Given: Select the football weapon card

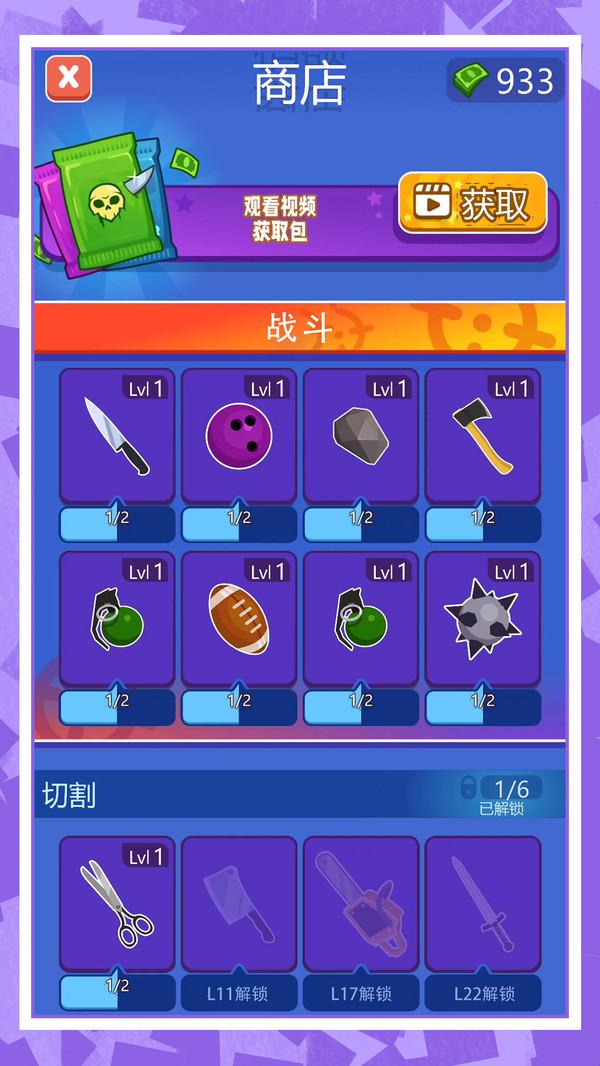Looking at the screenshot, I should point(239,620).
